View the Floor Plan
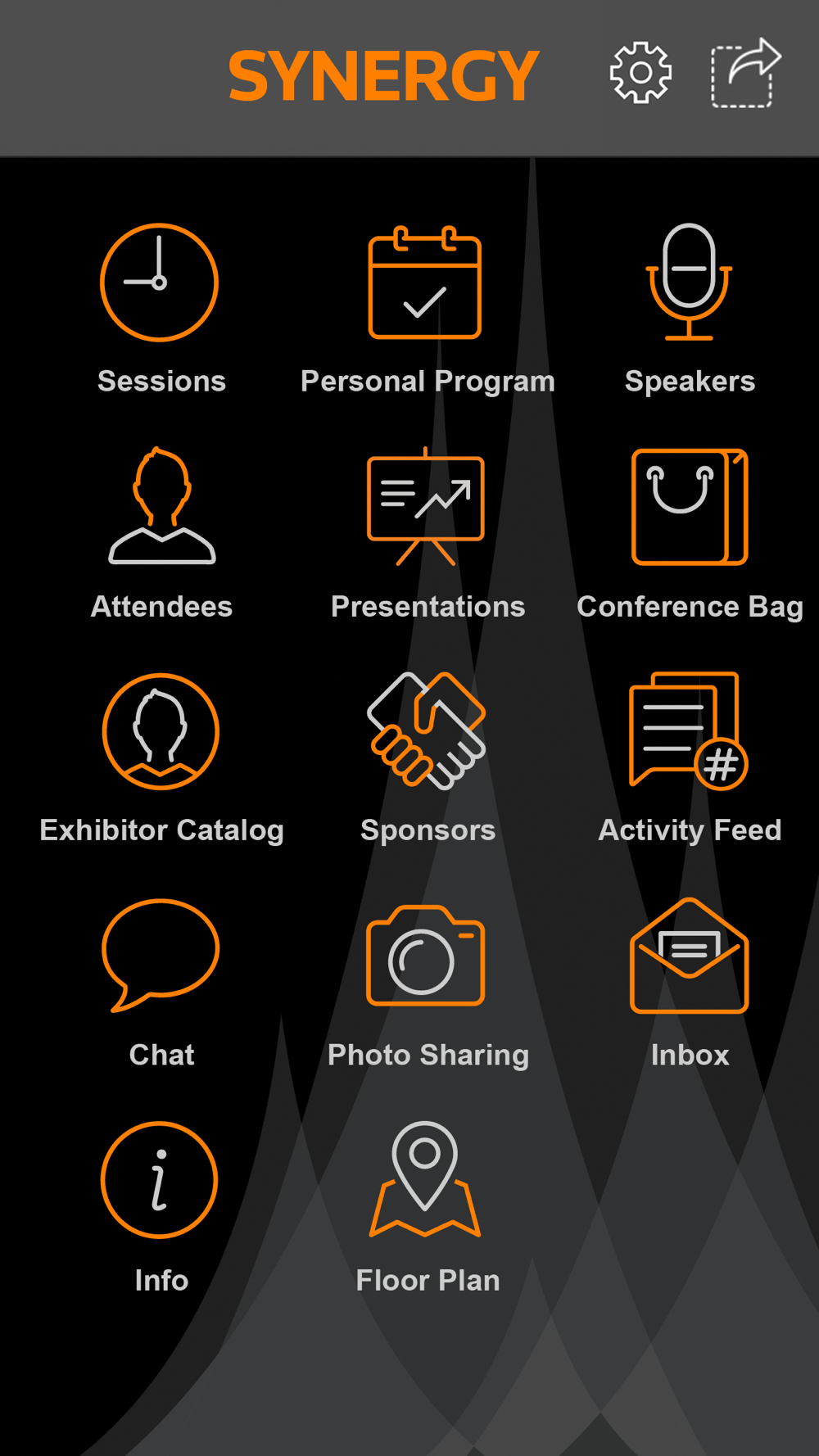The image size is (819, 1456). coord(427,1208)
